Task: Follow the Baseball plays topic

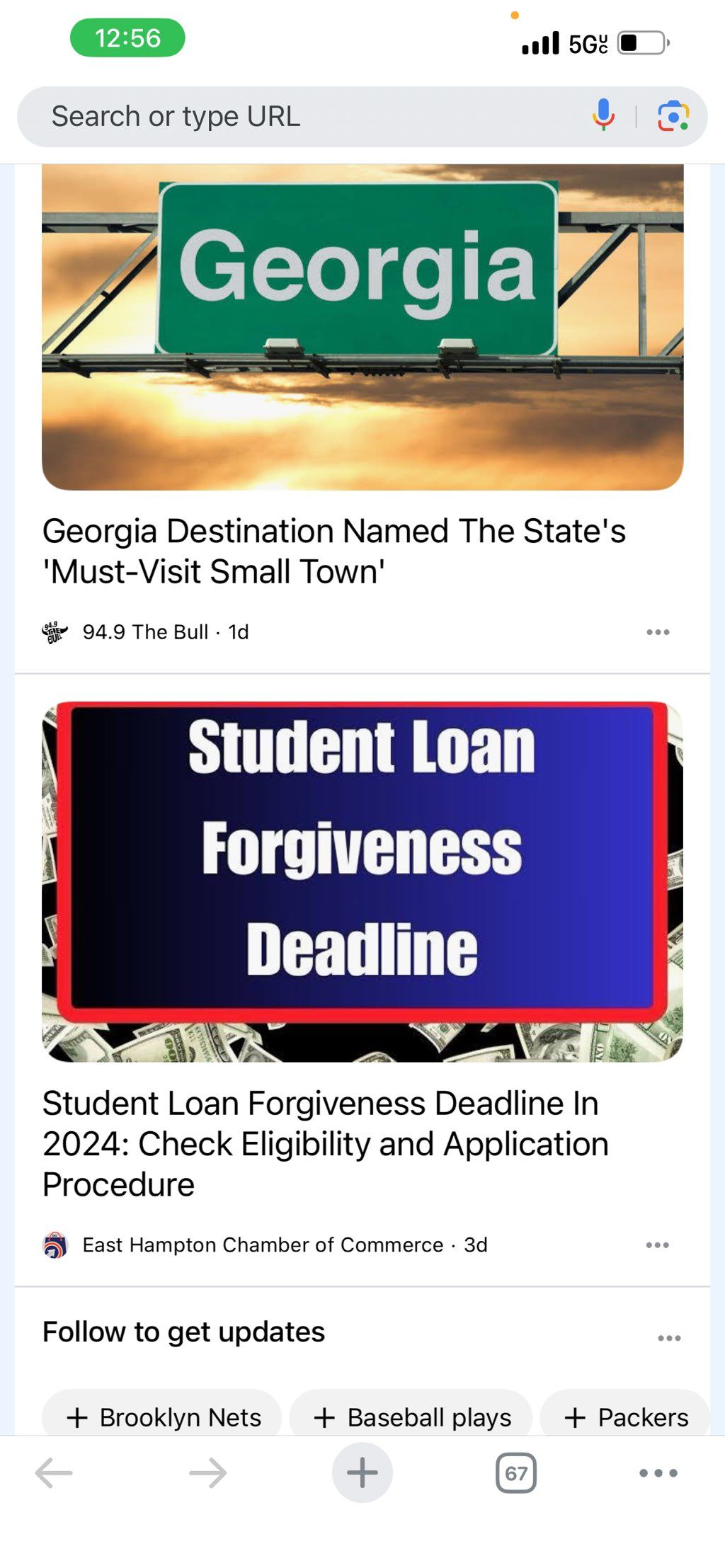Action: 411,1417
